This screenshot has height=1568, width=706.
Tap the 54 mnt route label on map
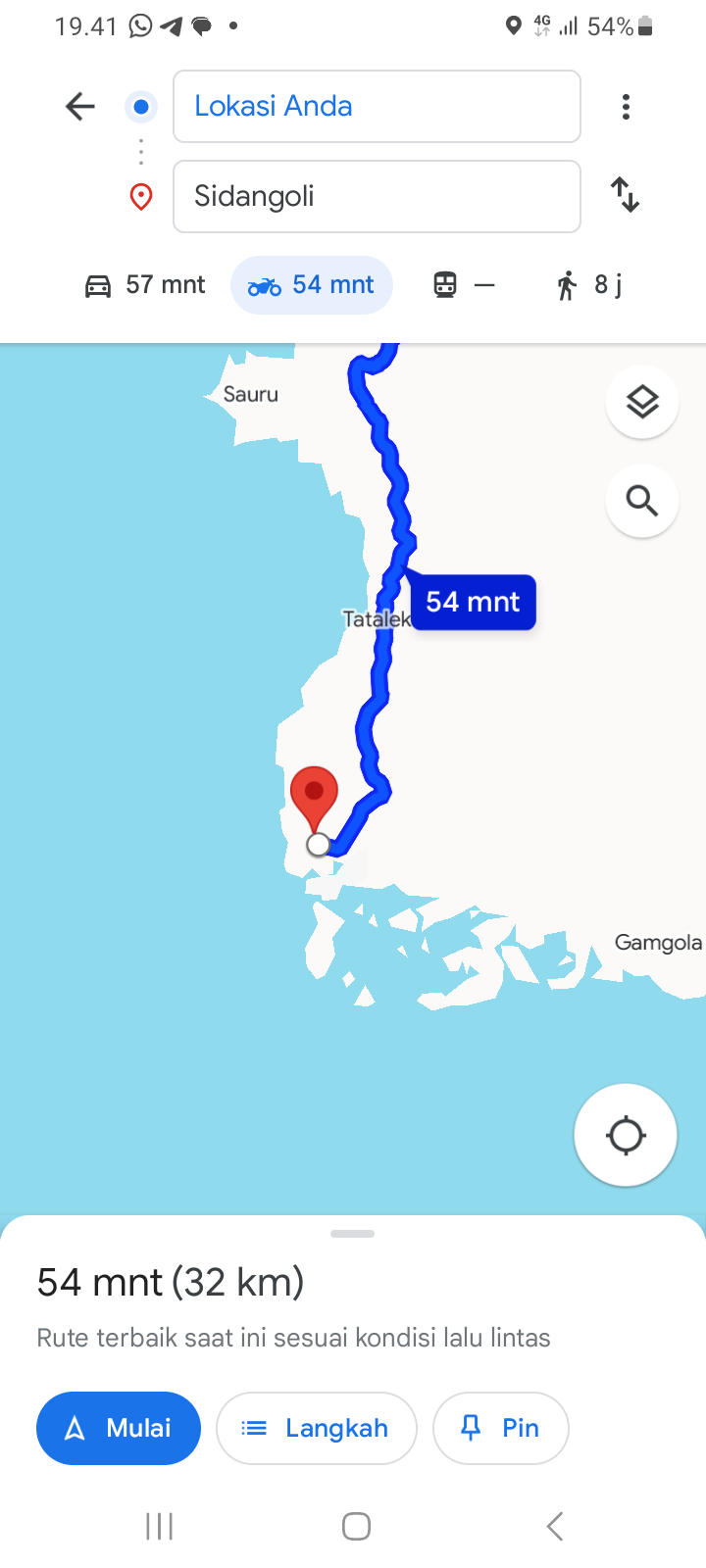473,602
